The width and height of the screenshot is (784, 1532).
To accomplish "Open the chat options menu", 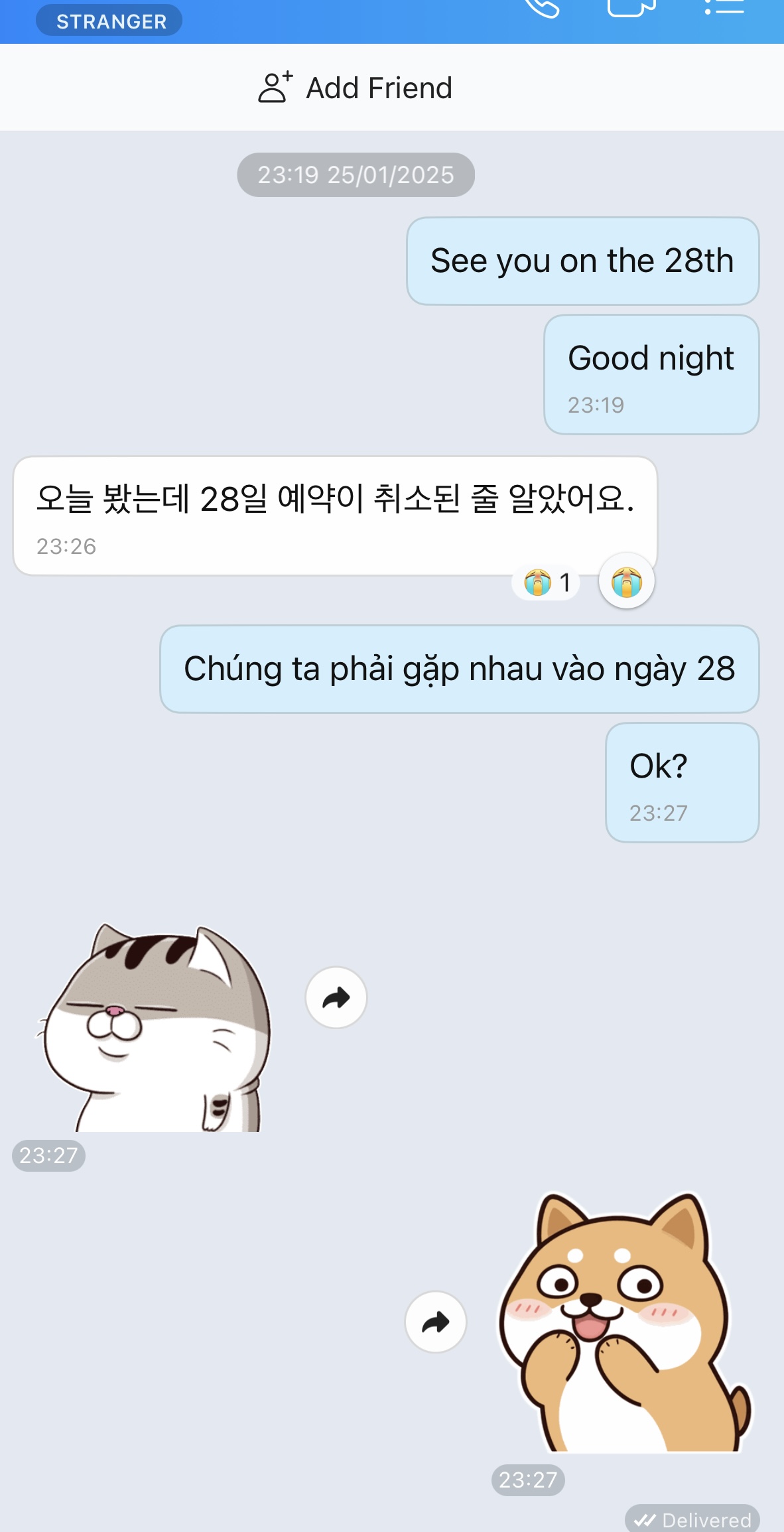I will click(x=724, y=7).
